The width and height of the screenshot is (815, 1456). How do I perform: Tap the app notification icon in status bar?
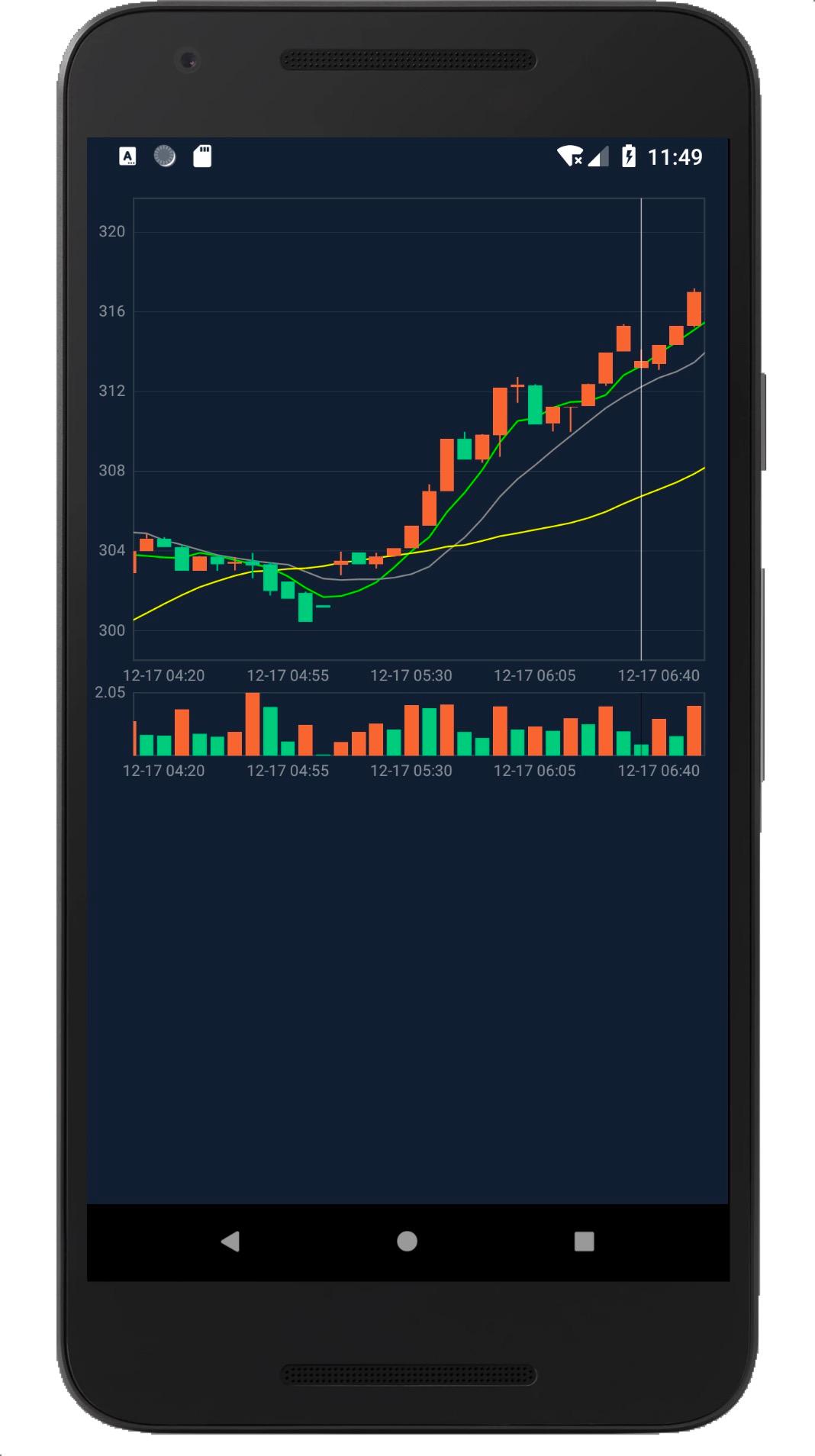[x=126, y=156]
